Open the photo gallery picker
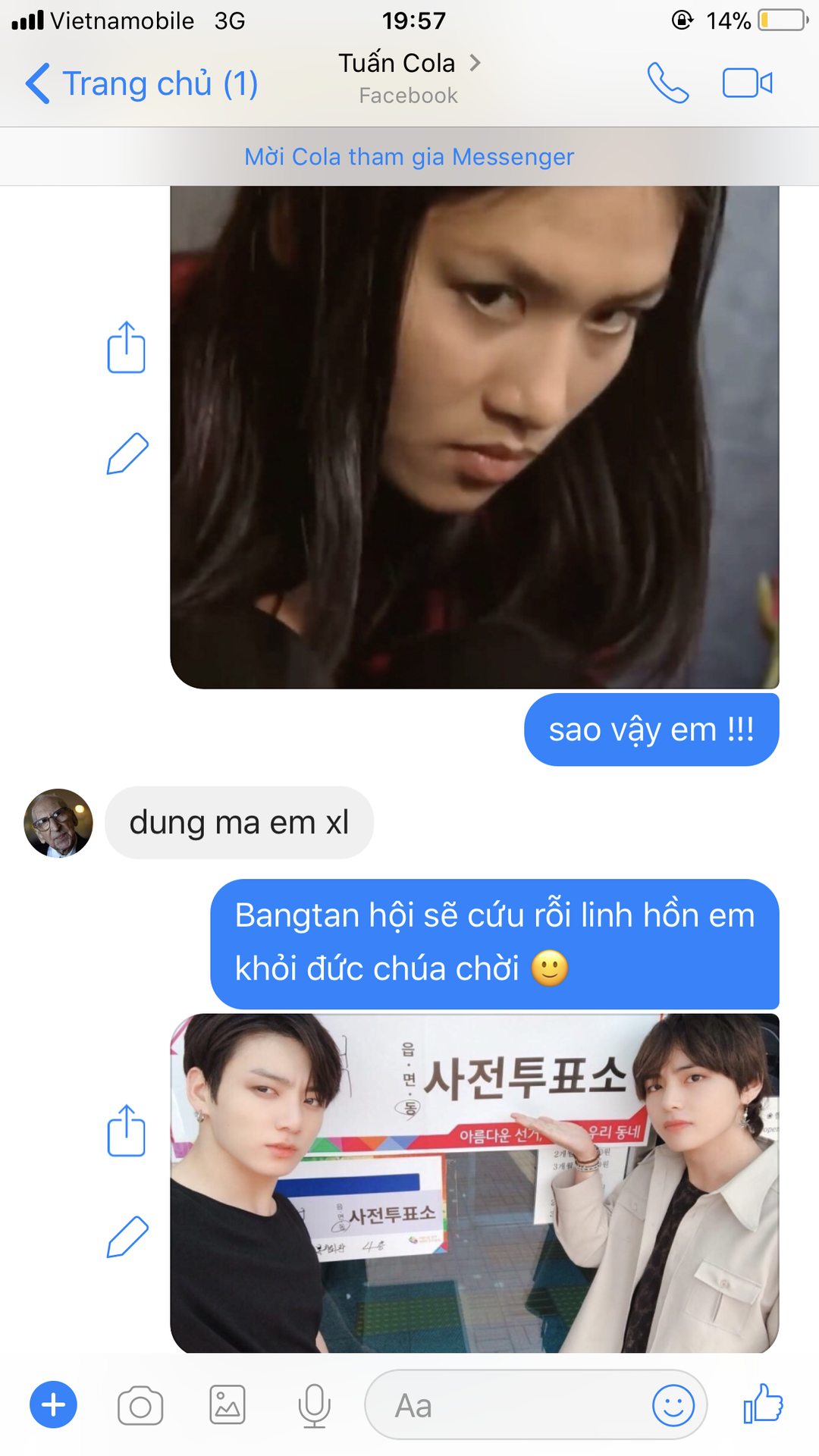Viewport: 819px width, 1456px height. (x=227, y=1405)
